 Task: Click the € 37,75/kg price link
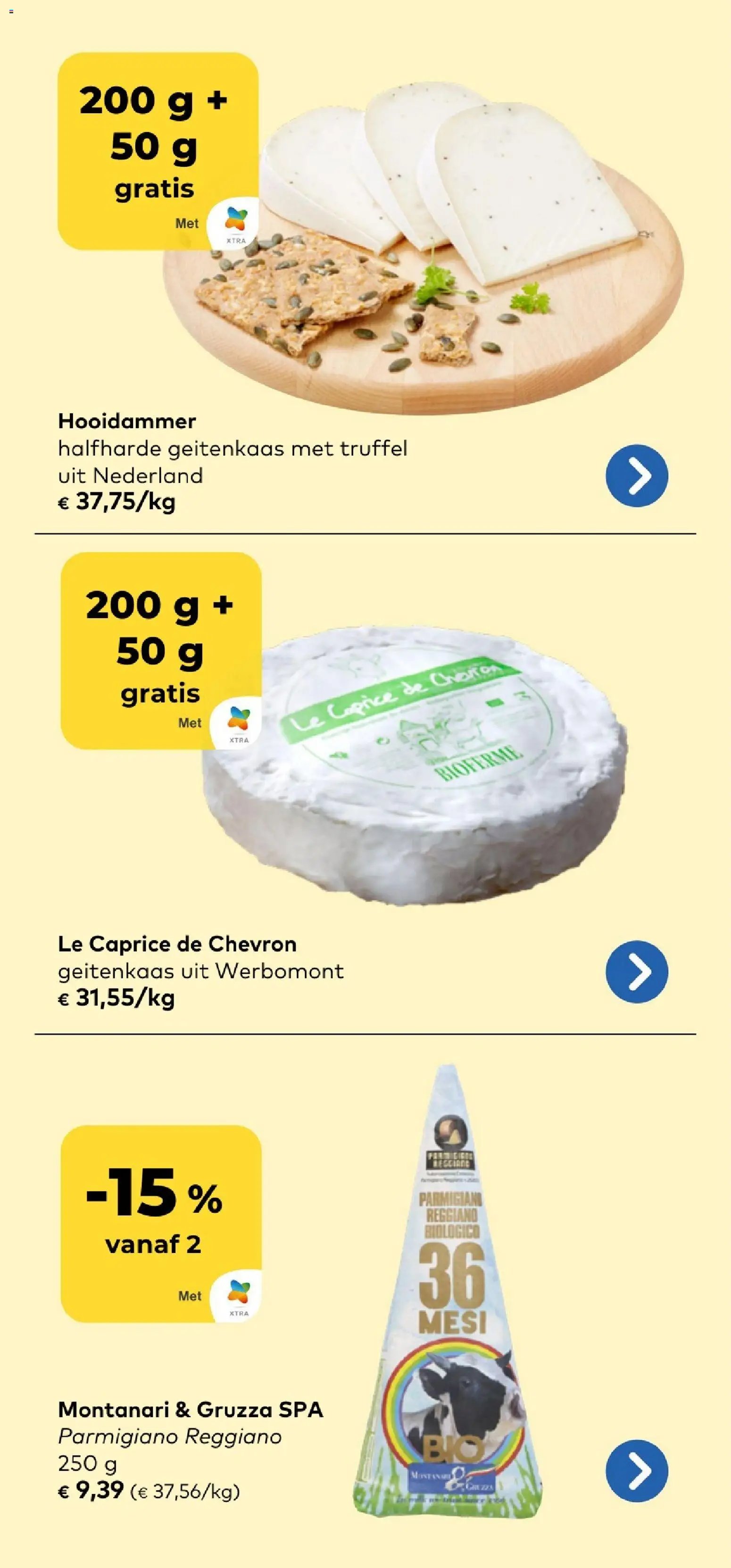pos(115,502)
